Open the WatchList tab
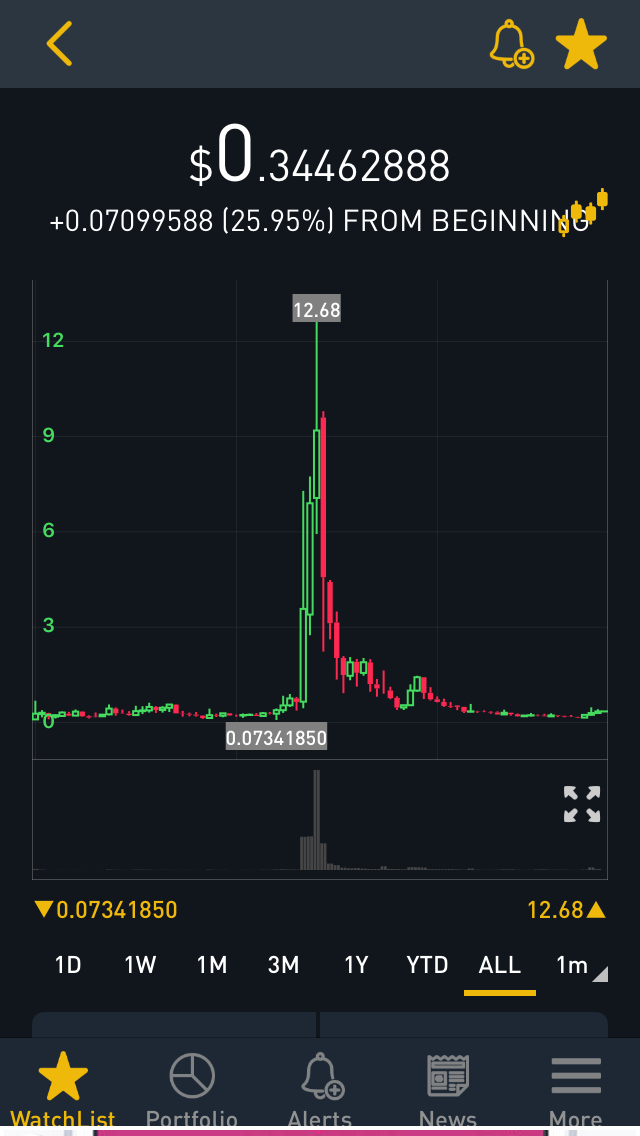 [x=63, y=1089]
